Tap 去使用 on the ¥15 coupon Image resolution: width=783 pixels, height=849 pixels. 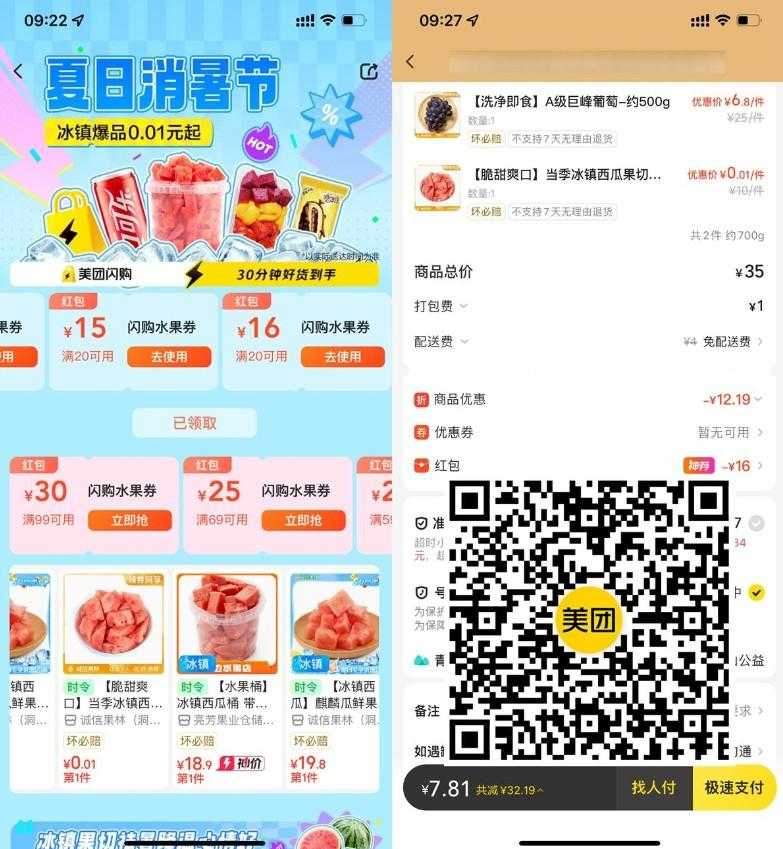click(x=169, y=356)
